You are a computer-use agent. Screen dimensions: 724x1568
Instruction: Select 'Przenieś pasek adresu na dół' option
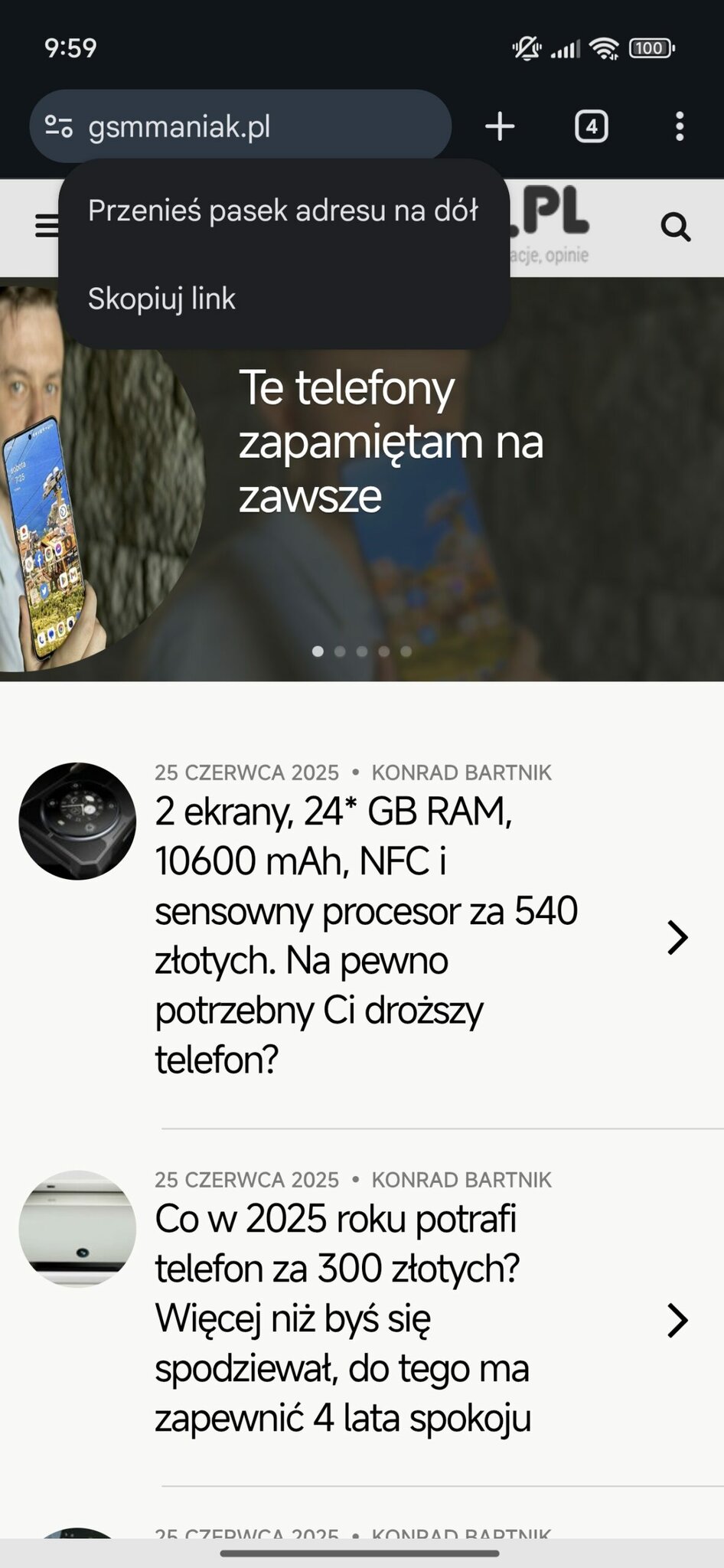point(283,211)
